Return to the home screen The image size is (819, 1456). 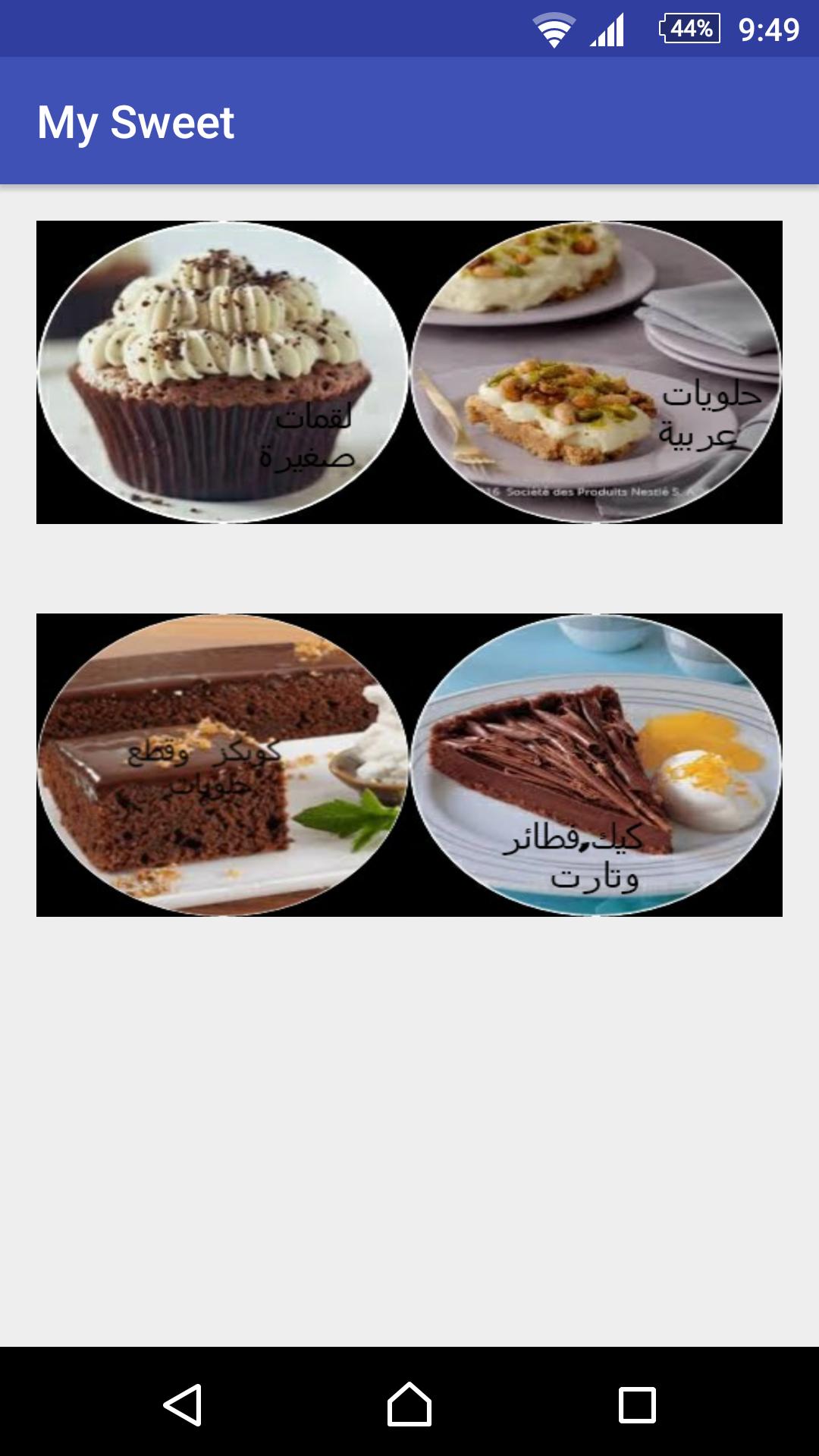[x=409, y=1404]
